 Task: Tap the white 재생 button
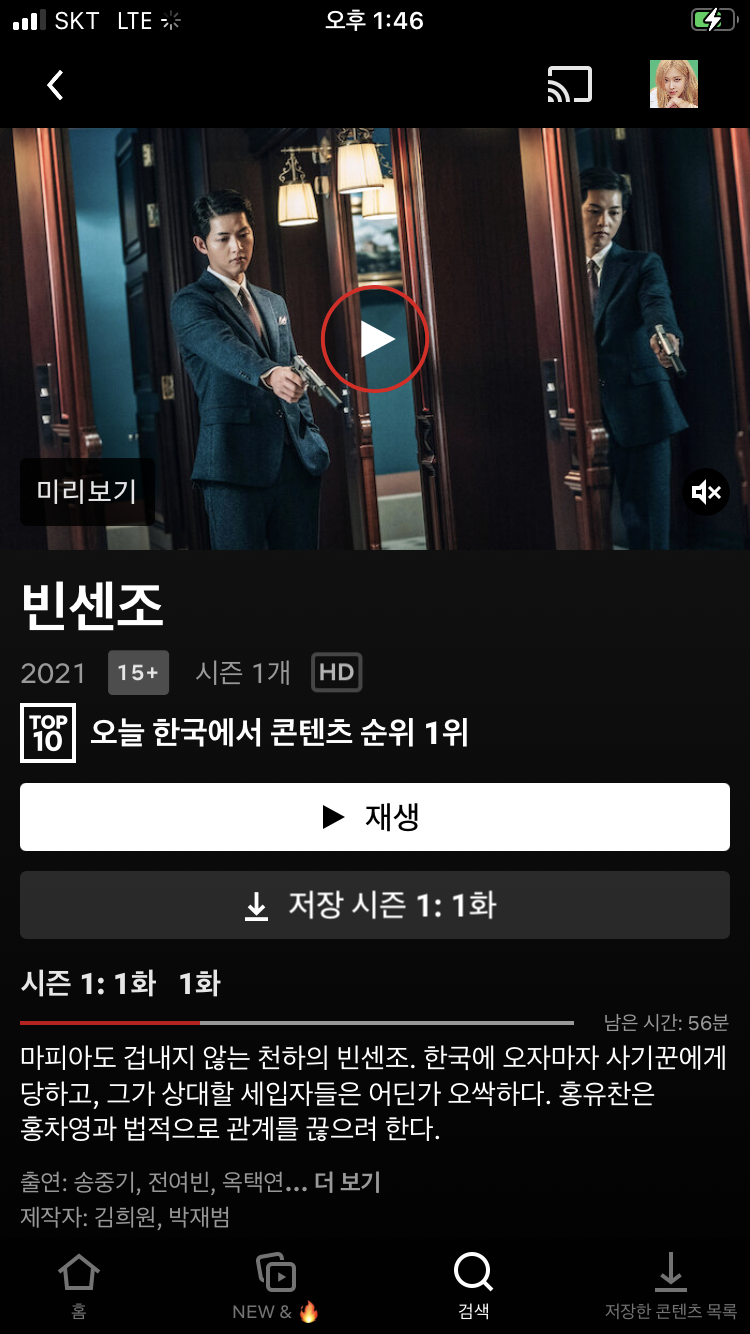pyautogui.click(x=375, y=817)
